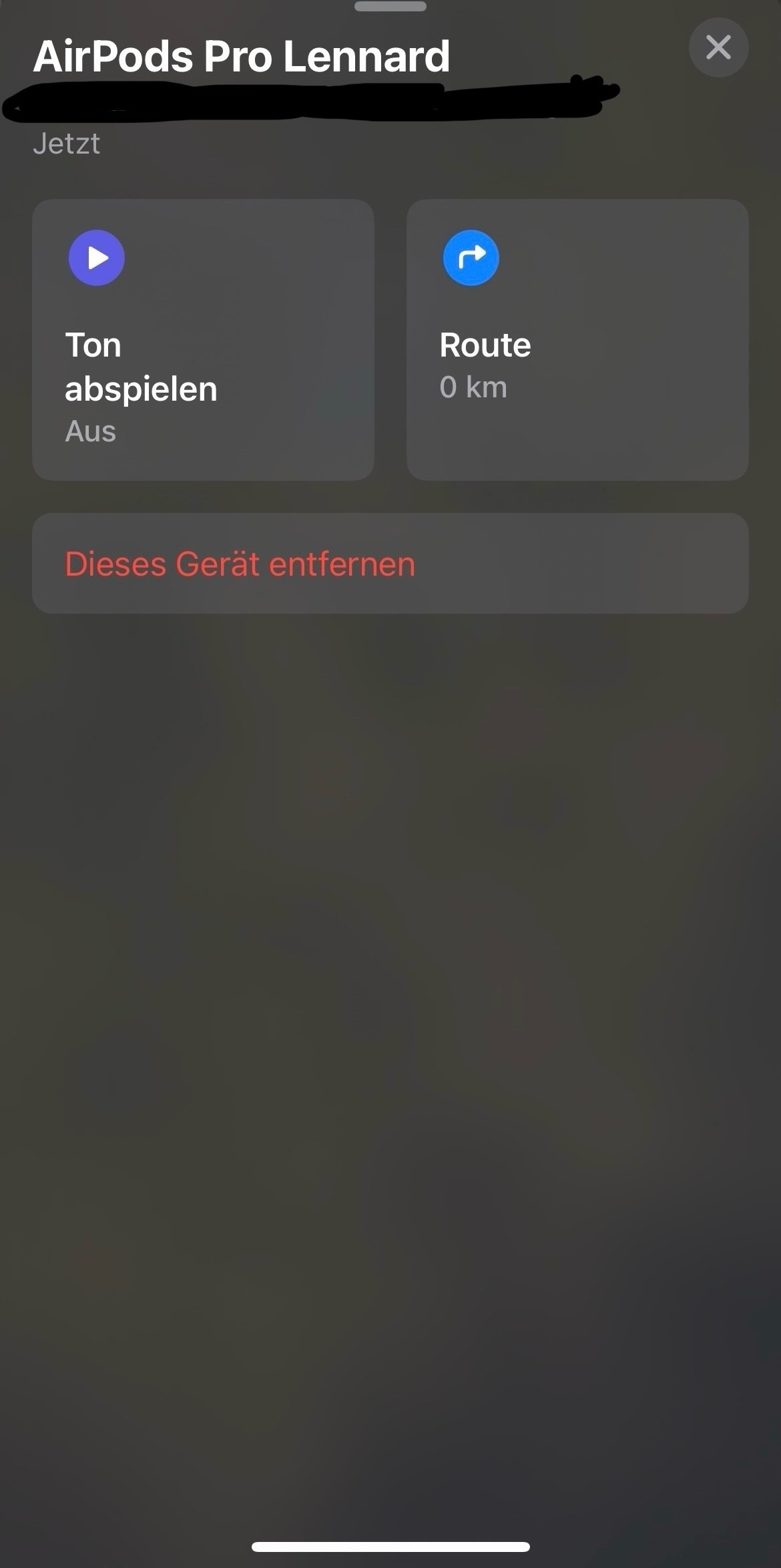Play a sound on the AirPods
781x1568 pixels.
click(x=203, y=339)
